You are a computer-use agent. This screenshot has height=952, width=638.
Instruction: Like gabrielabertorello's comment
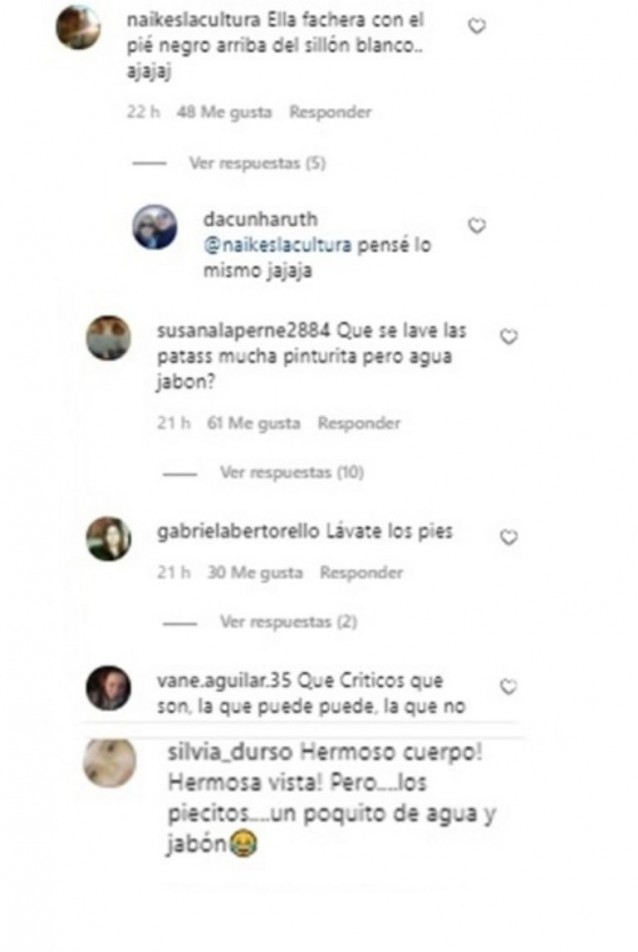point(508,537)
